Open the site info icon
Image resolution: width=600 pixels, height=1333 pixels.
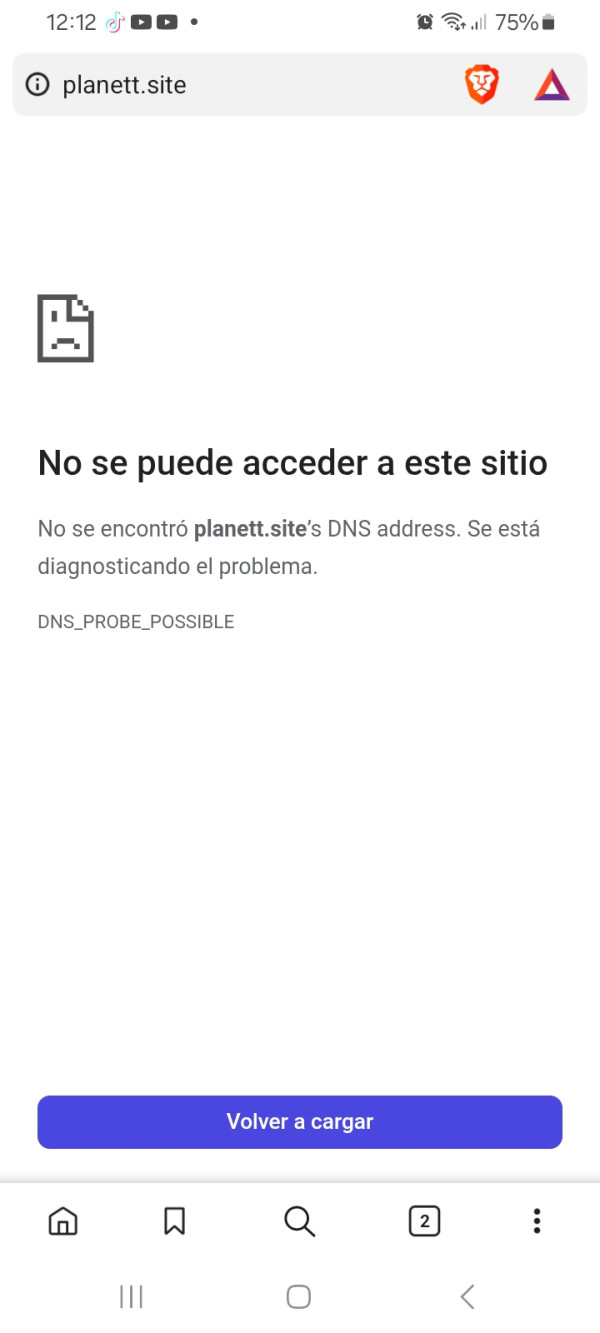37,85
